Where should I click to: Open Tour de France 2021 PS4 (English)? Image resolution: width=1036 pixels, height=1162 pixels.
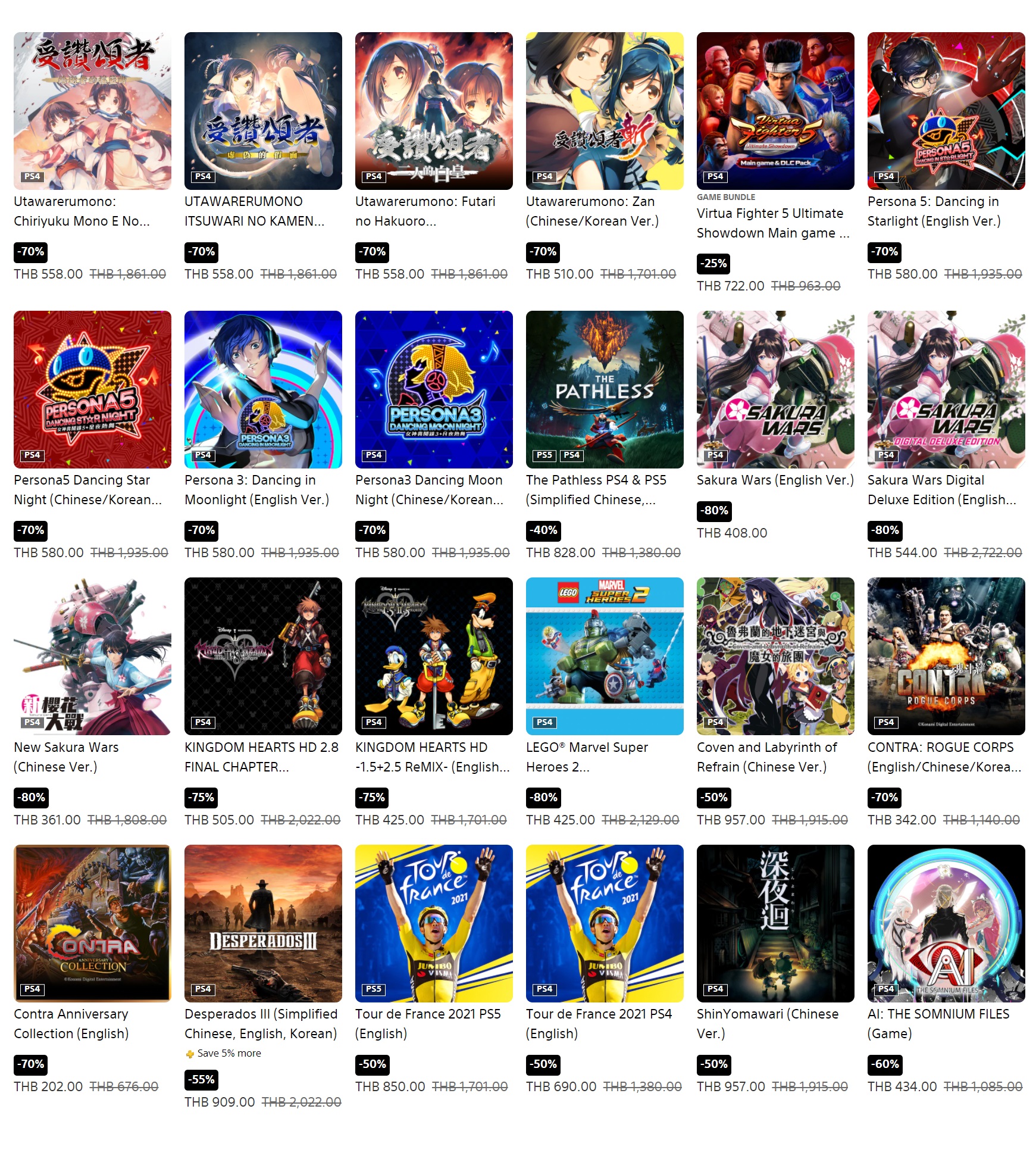604,923
